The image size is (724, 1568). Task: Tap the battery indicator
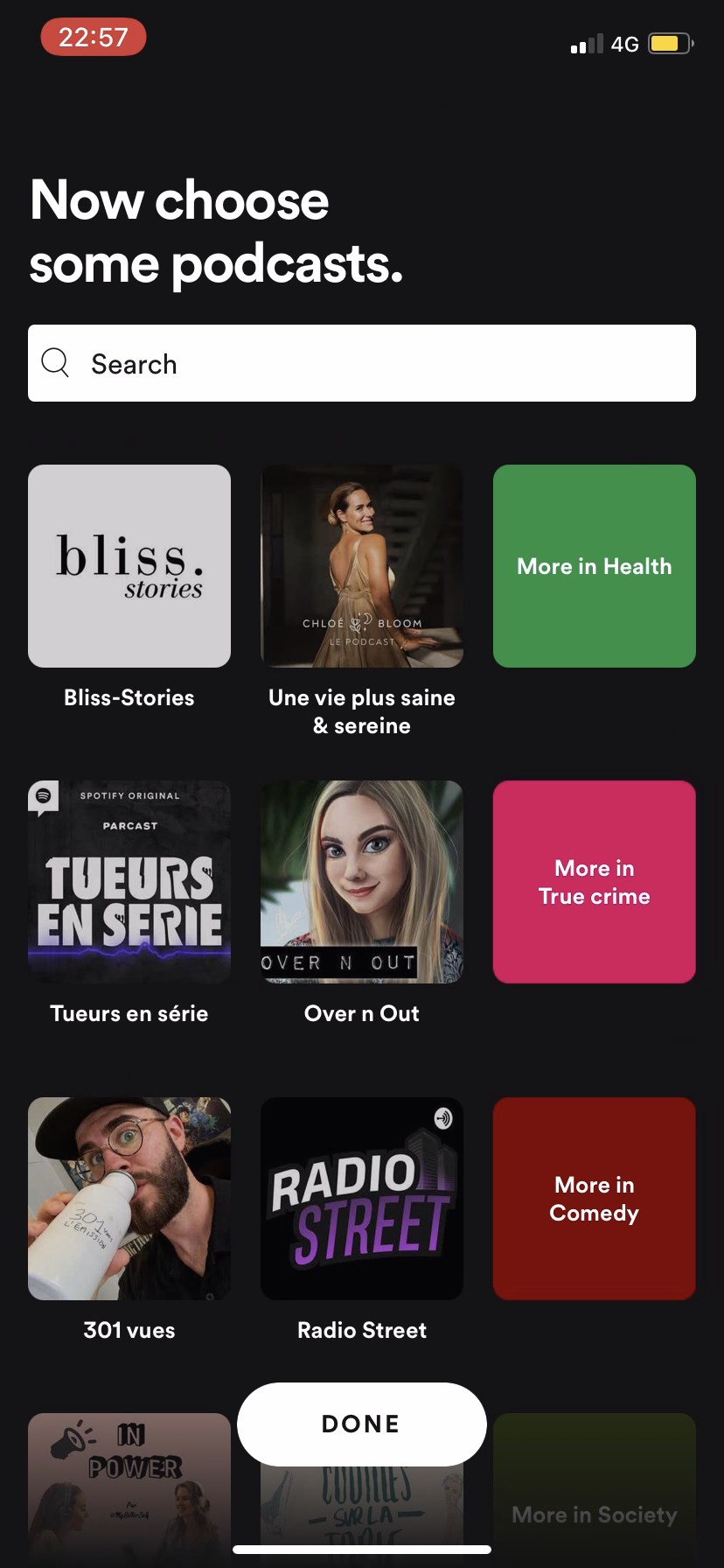668,43
